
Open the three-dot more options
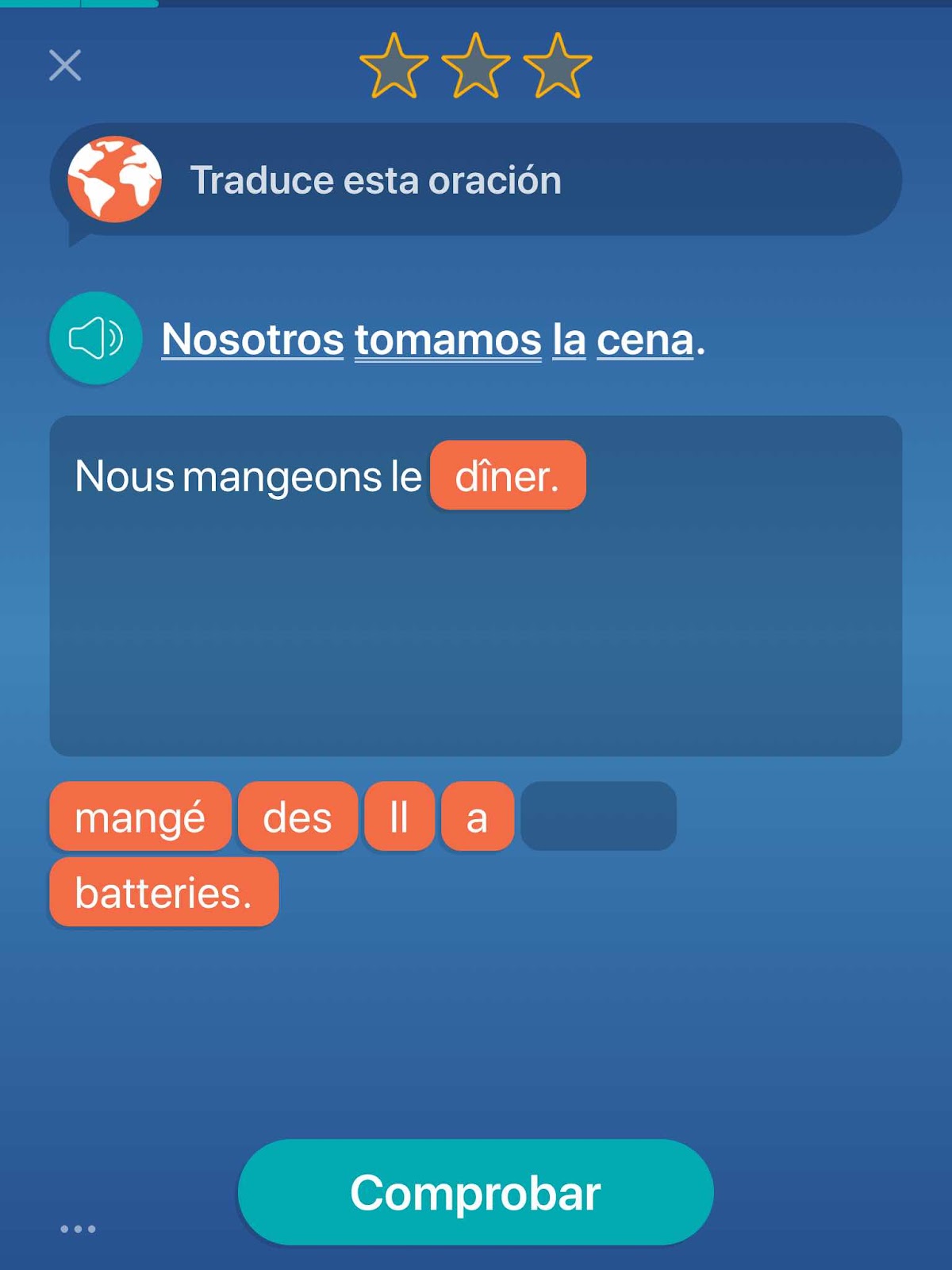point(78,1229)
